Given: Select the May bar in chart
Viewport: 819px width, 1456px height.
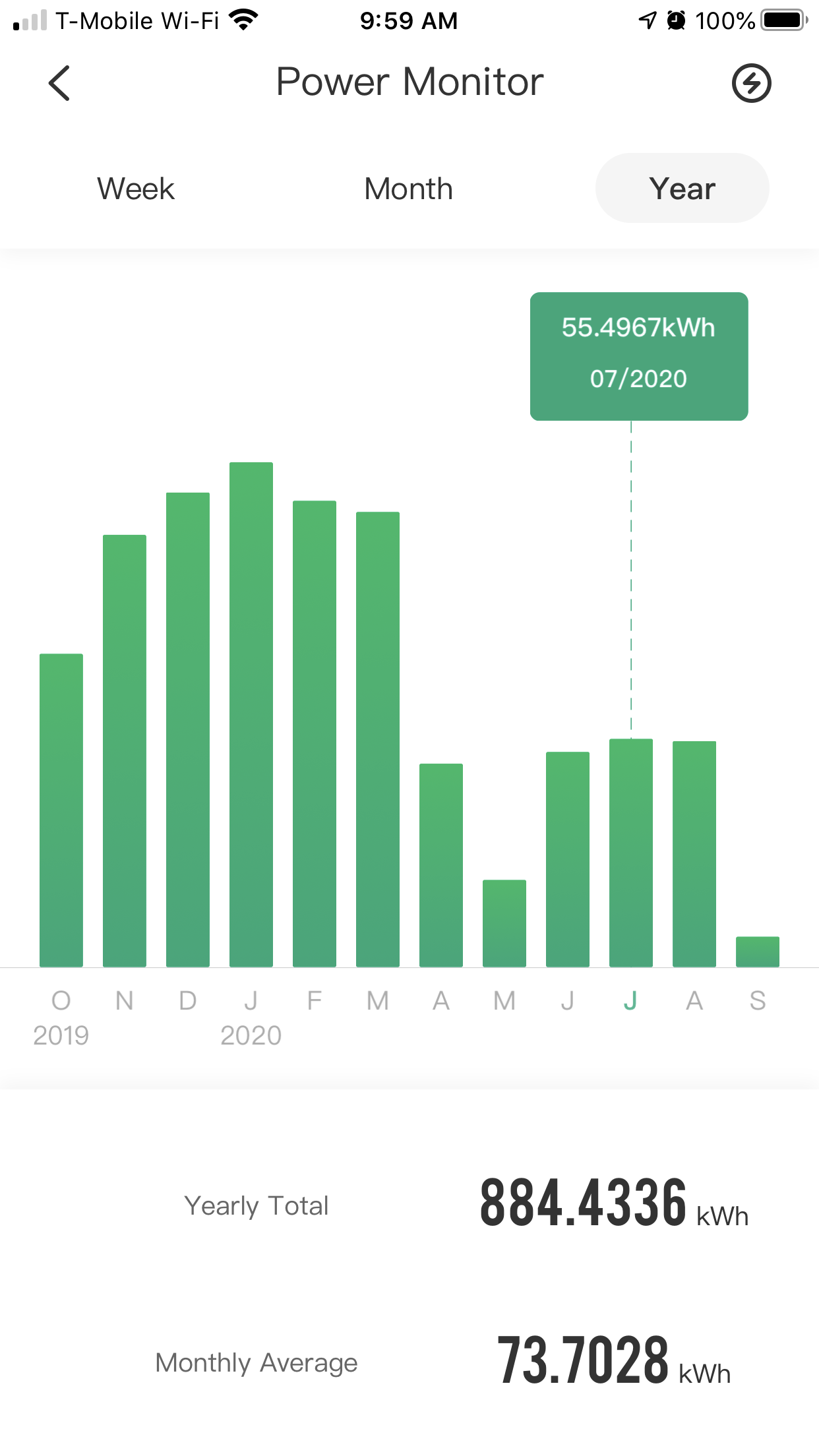Looking at the screenshot, I should (x=504, y=923).
